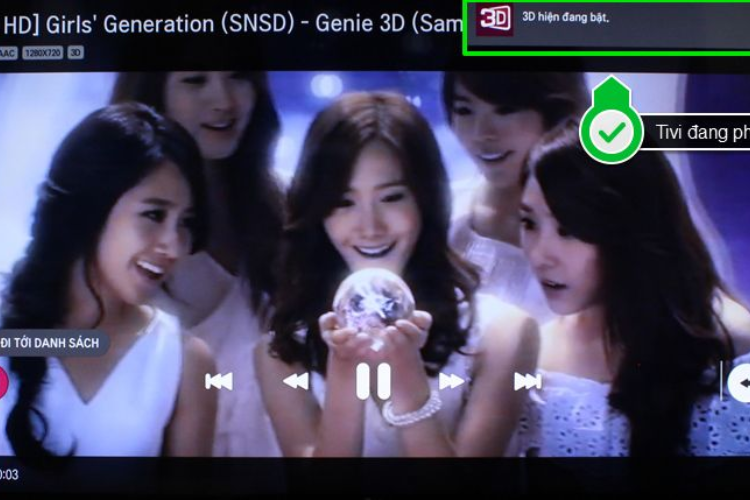Pause the Girls' Generation video
The image size is (750, 500).
click(x=373, y=381)
